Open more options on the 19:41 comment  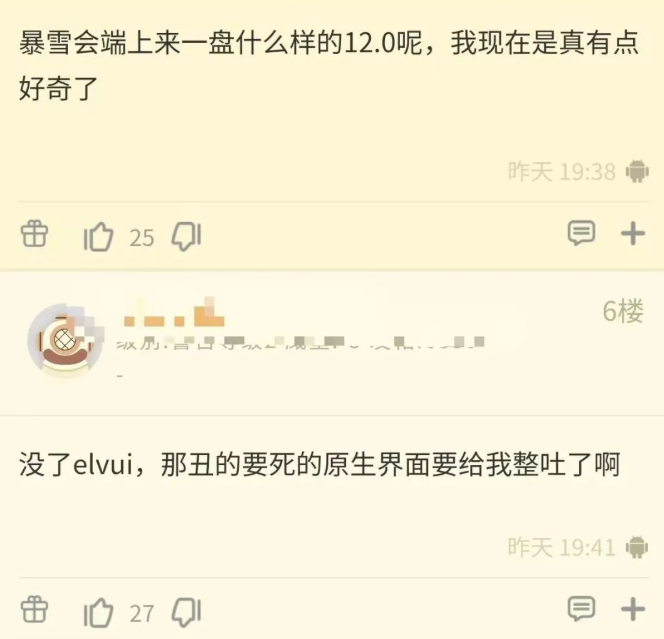tap(633, 608)
